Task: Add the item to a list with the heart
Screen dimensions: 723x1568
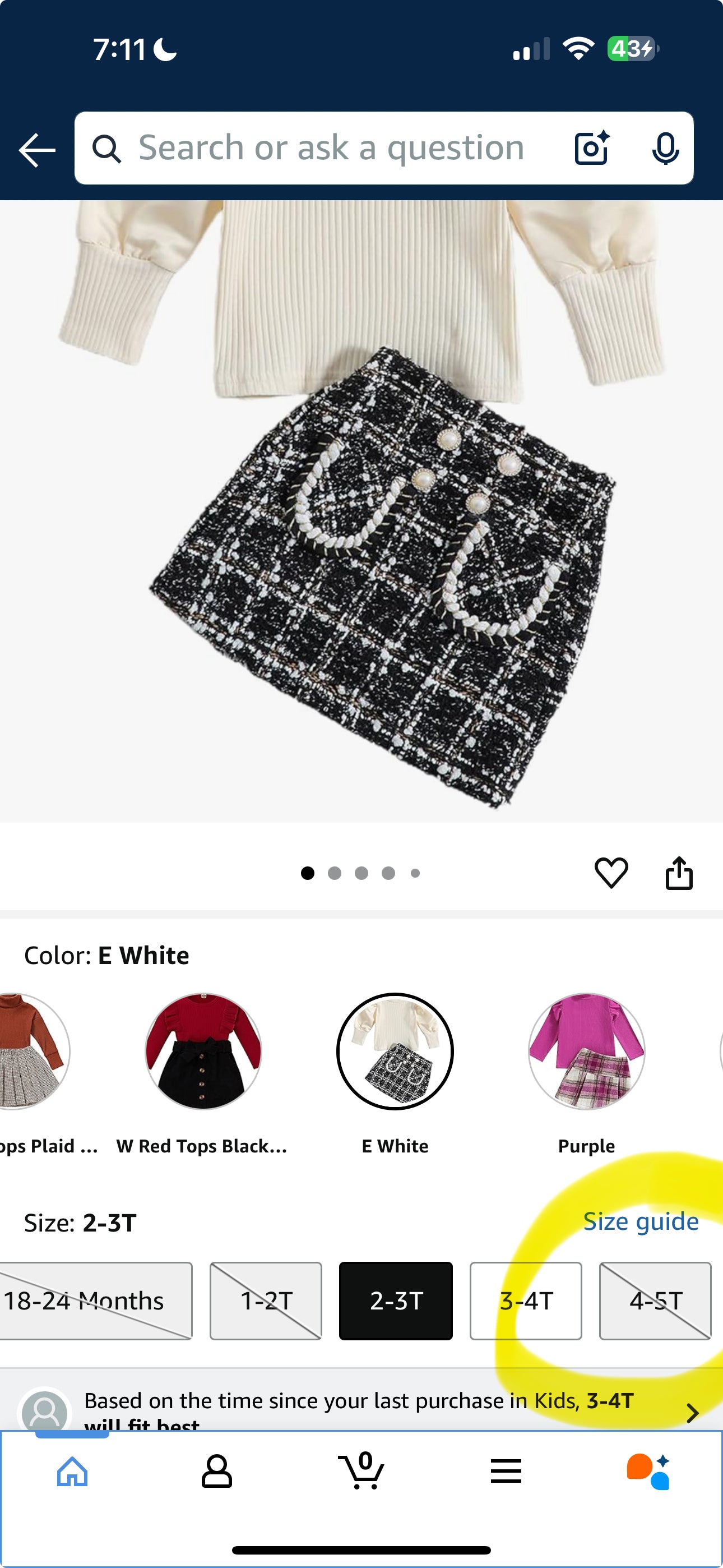Action: click(x=611, y=872)
